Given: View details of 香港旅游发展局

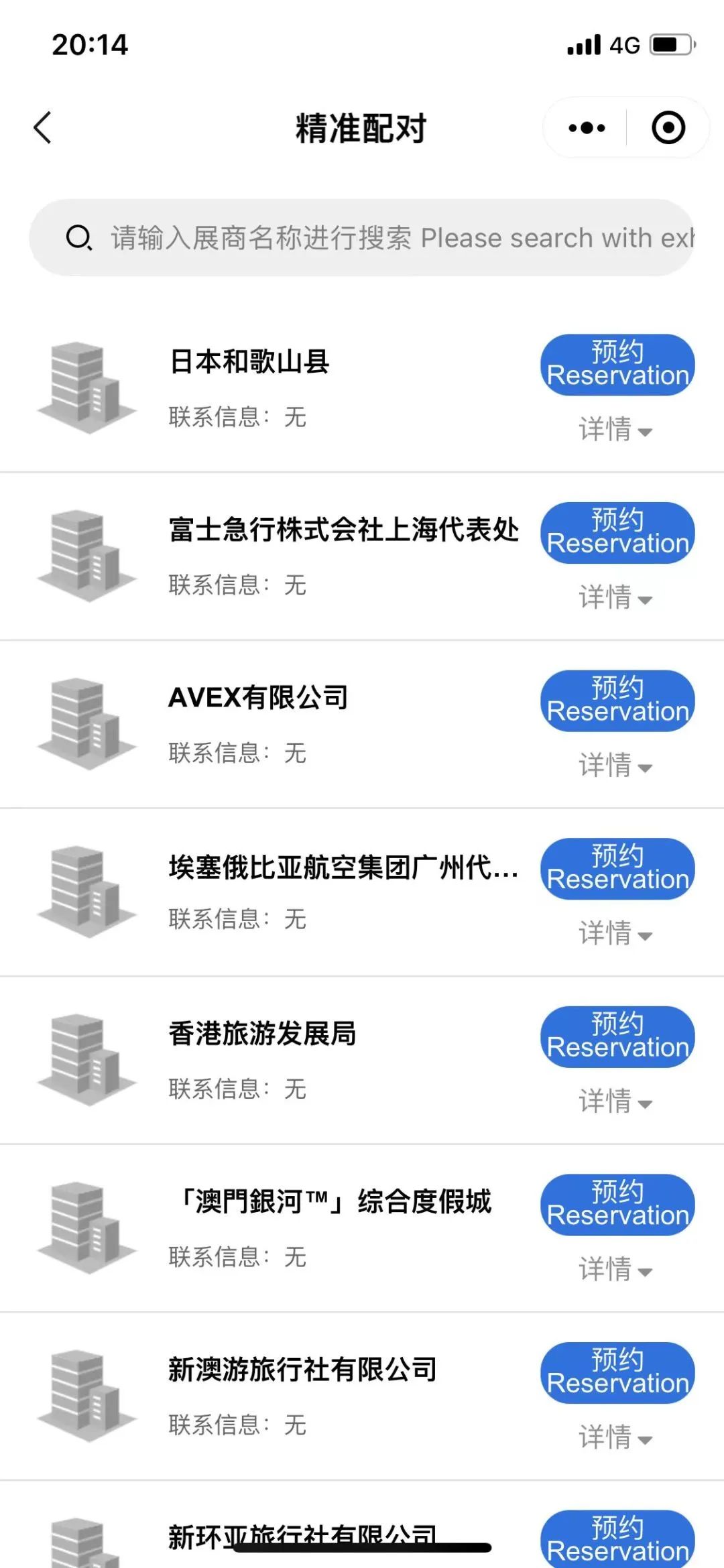Looking at the screenshot, I should tap(615, 1101).
